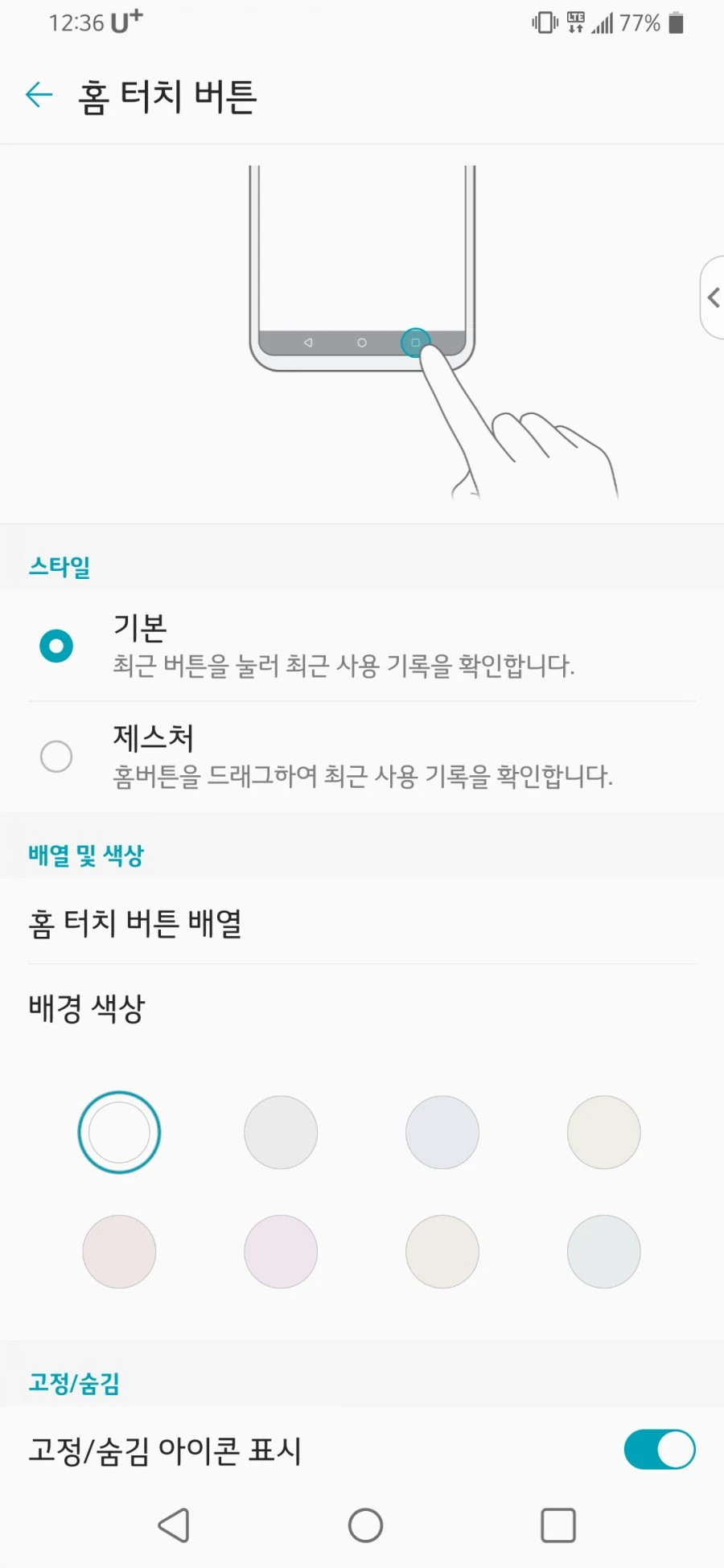Viewport: 724px width, 1568px height.
Task: Select the 제스처 style option
Action: tap(362, 757)
